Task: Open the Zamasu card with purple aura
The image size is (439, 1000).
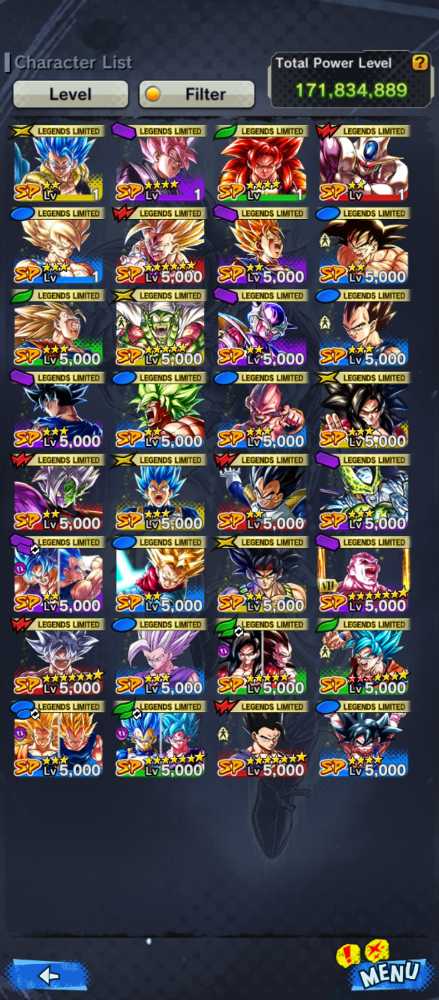Action: point(58,493)
